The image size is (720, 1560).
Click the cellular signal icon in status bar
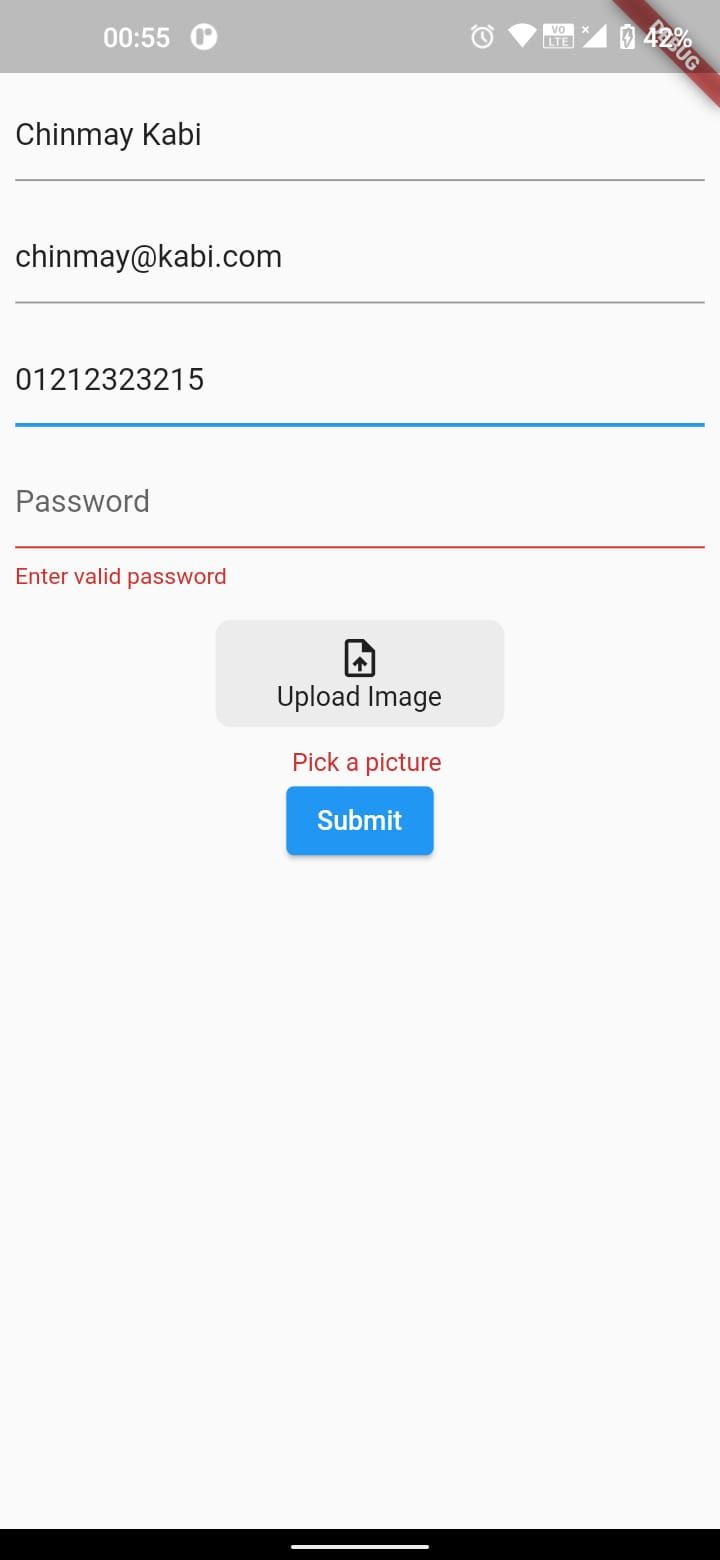tap(593, 36)
